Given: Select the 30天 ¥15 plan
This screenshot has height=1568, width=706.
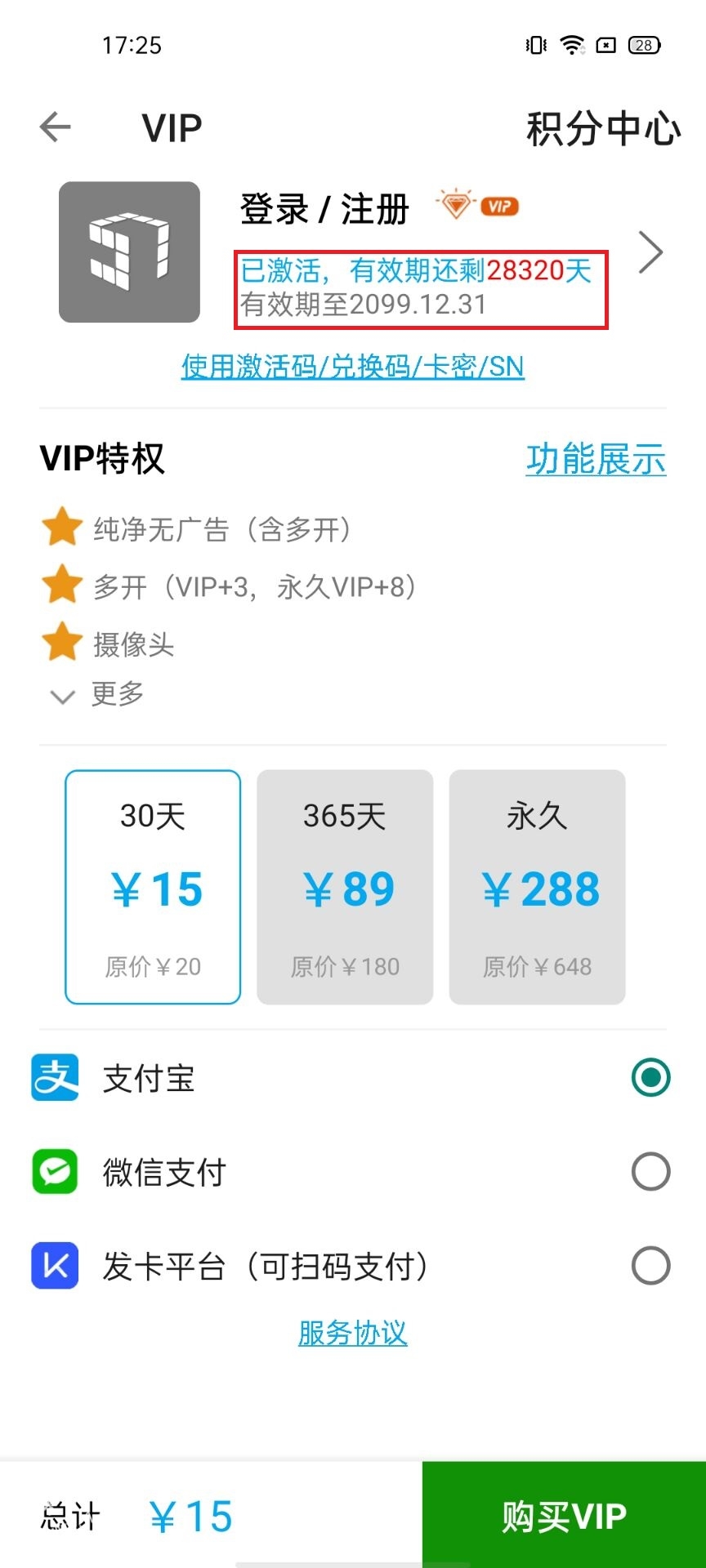Looking at the screenshot, I should [153, 887].
